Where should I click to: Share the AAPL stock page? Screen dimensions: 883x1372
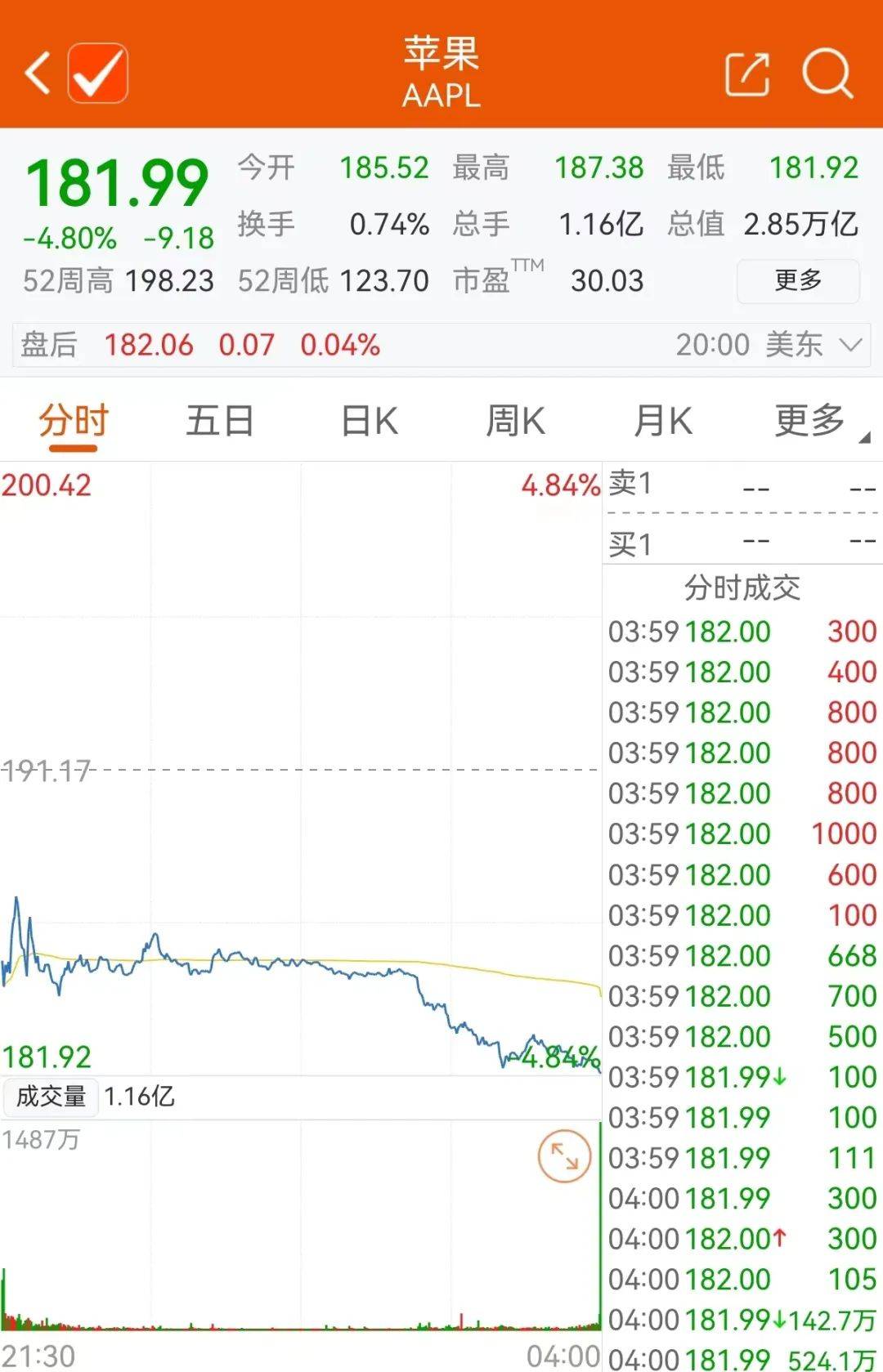pos(747,74)
